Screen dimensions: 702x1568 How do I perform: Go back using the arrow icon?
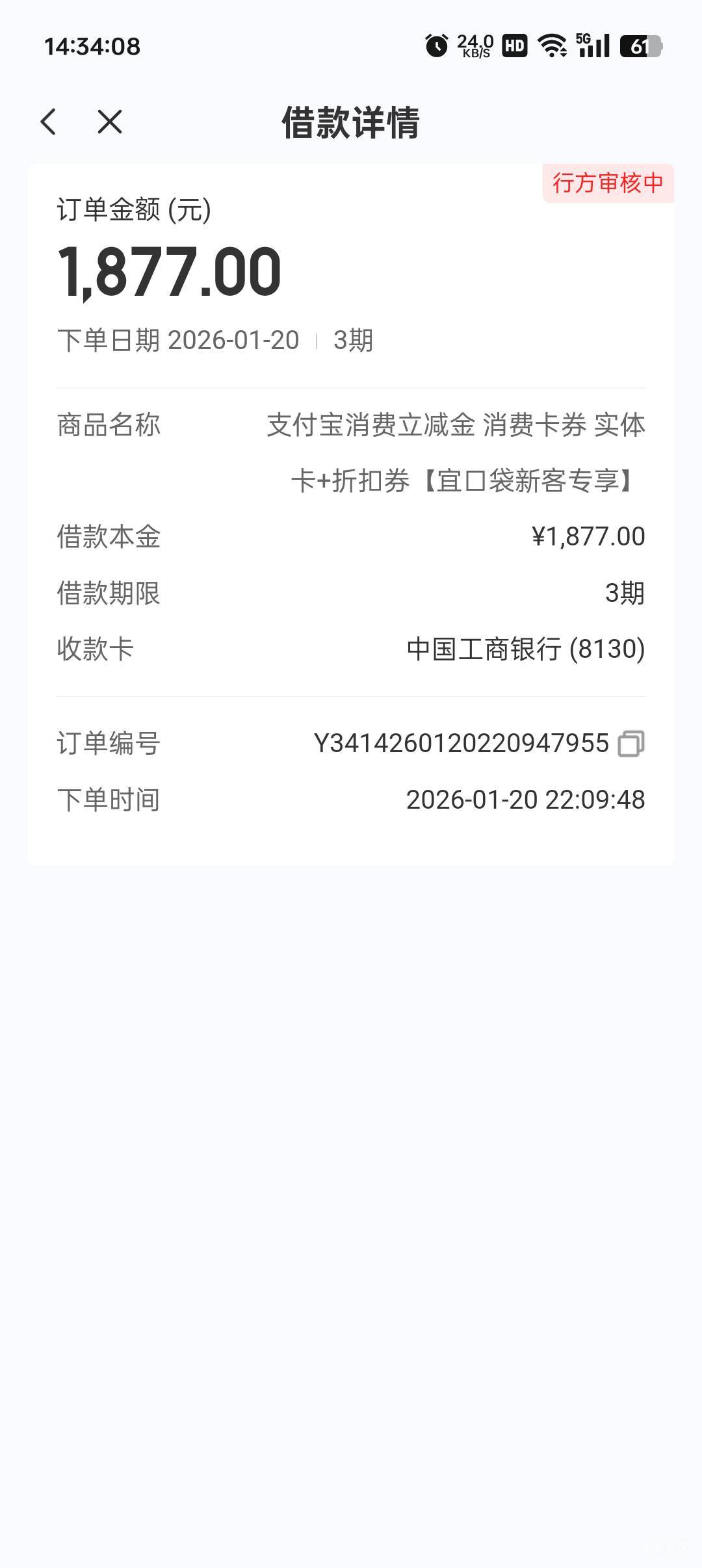click(49, 122)
